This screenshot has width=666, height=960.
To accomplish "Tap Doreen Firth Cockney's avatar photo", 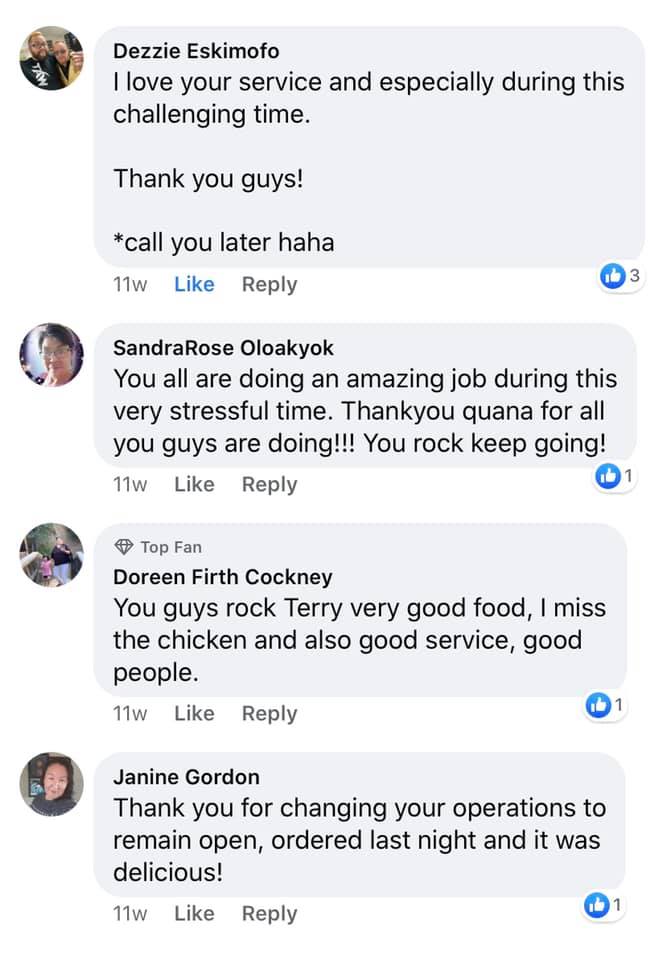I will 51,555.
